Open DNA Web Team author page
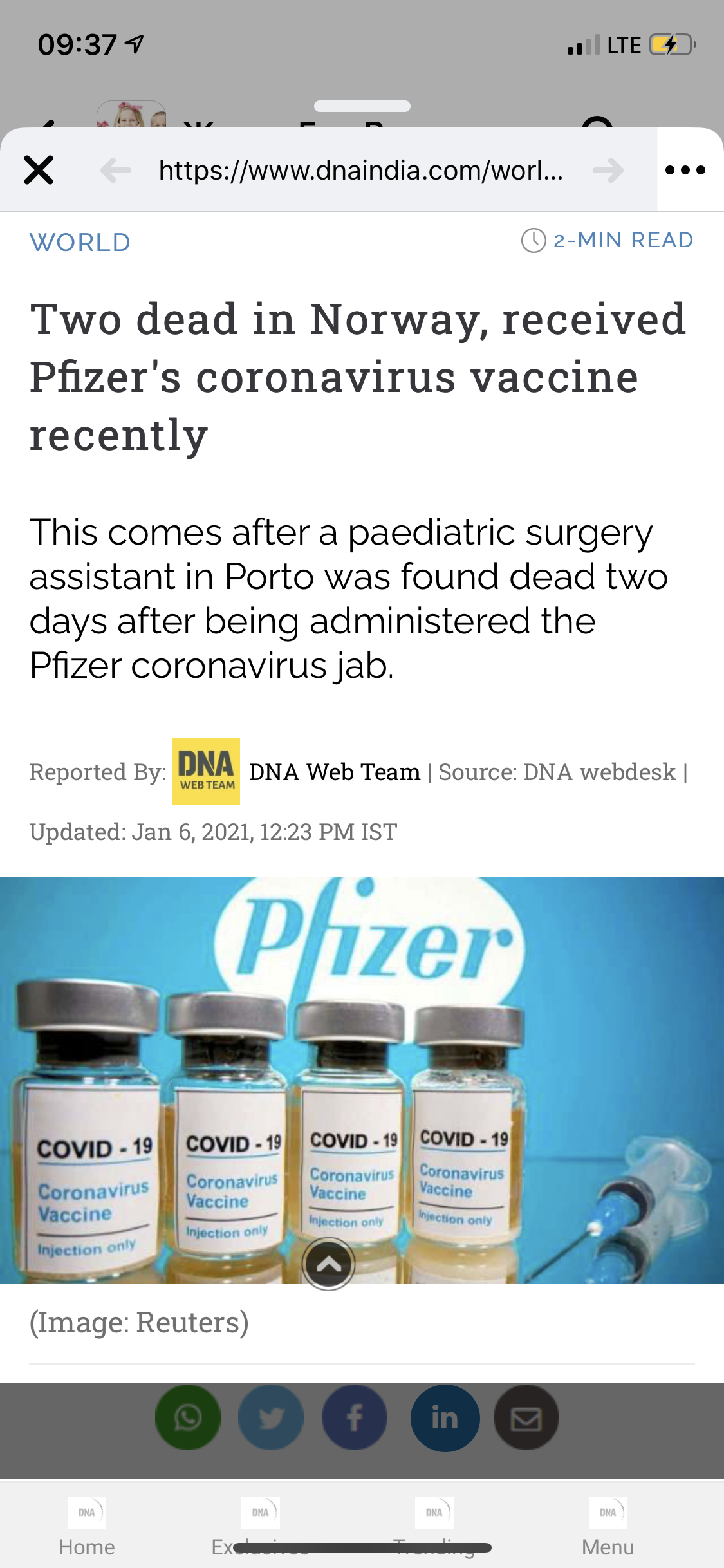The height and width of the screenshot is (1568, 724). coord(334,772)
